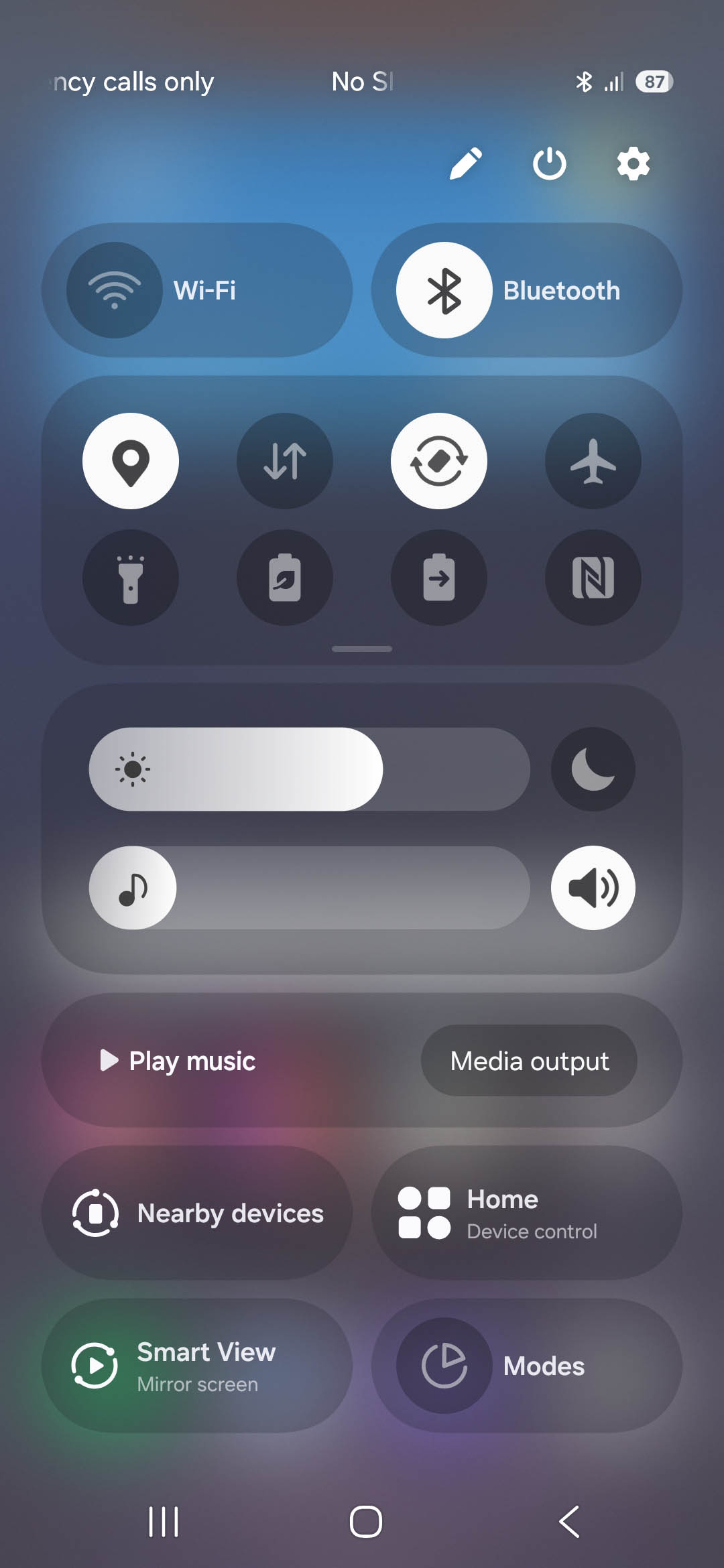Open Modes
The image size is (724, 1568).
click(526, 1366)
